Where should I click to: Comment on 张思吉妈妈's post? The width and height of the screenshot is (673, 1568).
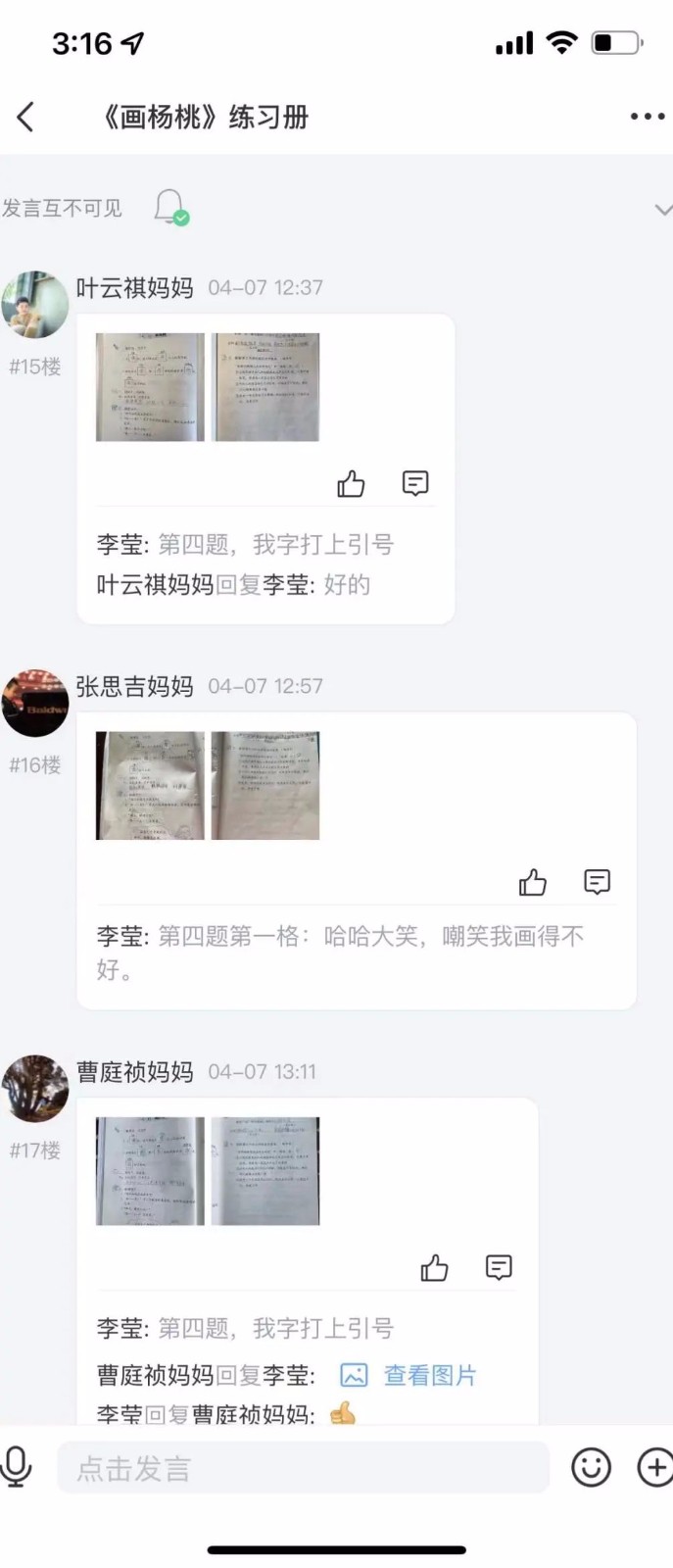(597, 882)
